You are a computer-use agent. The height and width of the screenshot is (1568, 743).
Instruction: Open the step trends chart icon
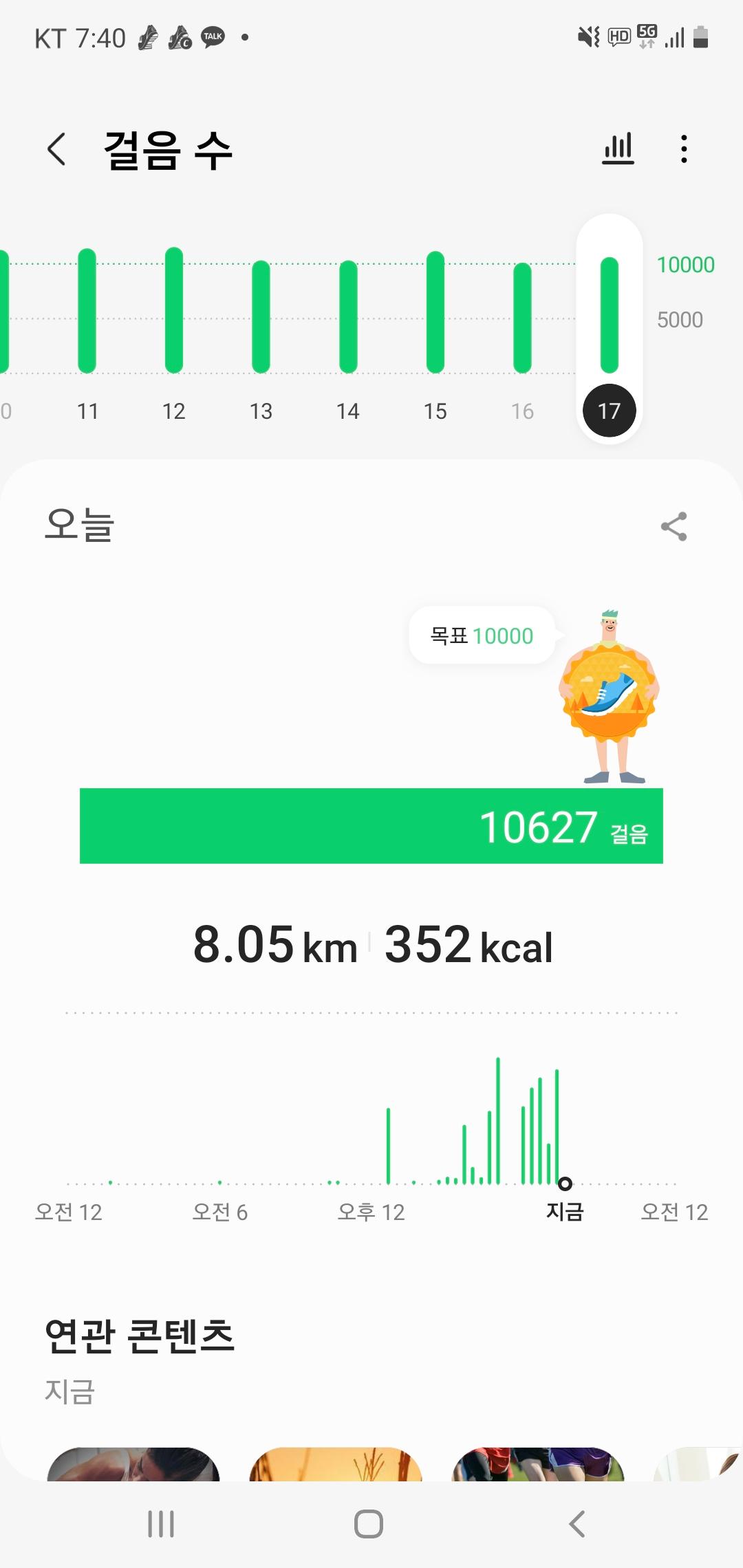618,149
